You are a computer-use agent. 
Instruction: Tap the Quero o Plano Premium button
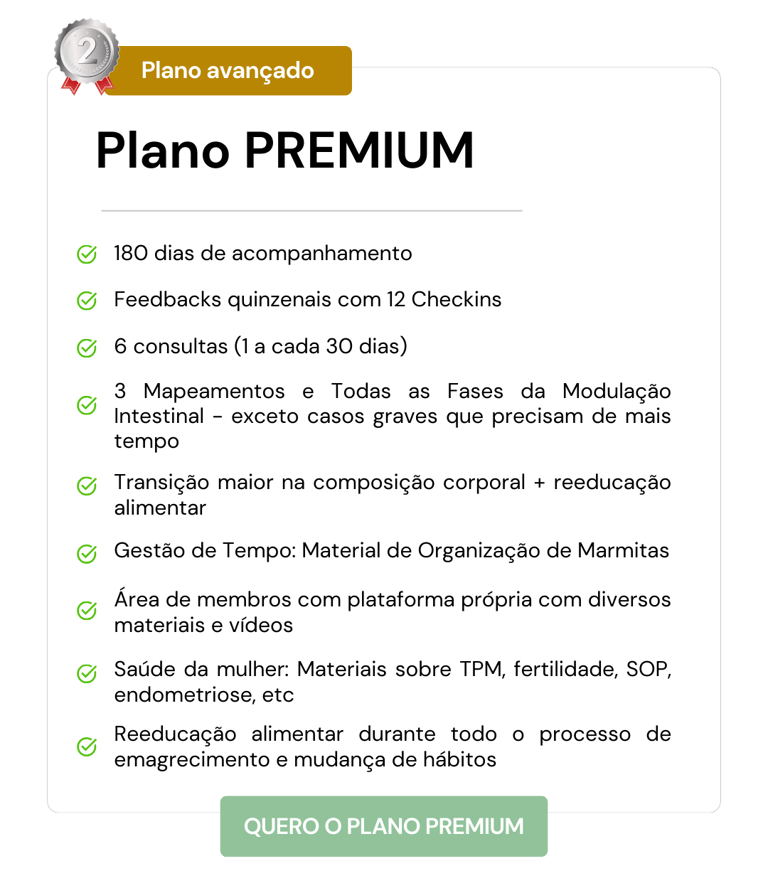(x=384, y=826)
